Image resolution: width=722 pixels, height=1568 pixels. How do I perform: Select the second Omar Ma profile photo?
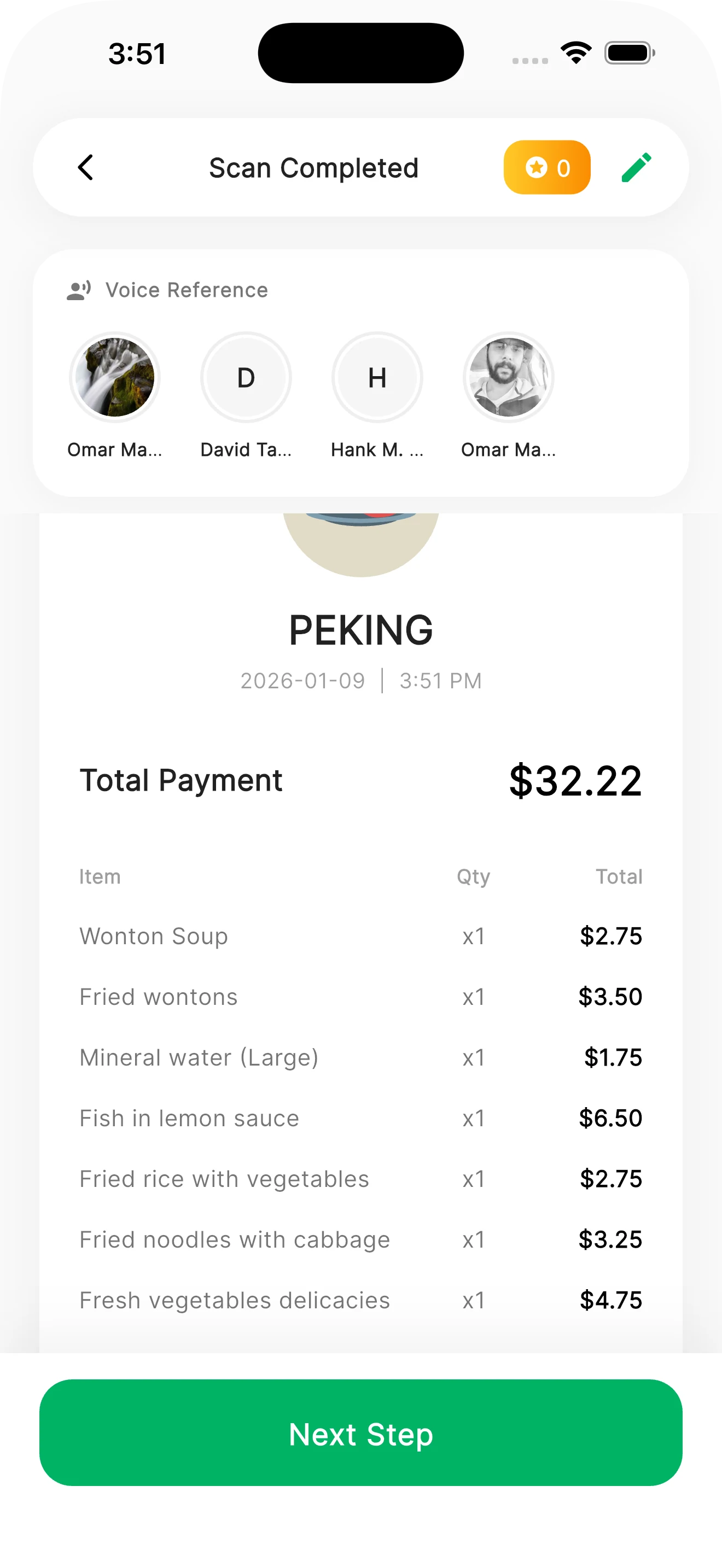[509, 377]
